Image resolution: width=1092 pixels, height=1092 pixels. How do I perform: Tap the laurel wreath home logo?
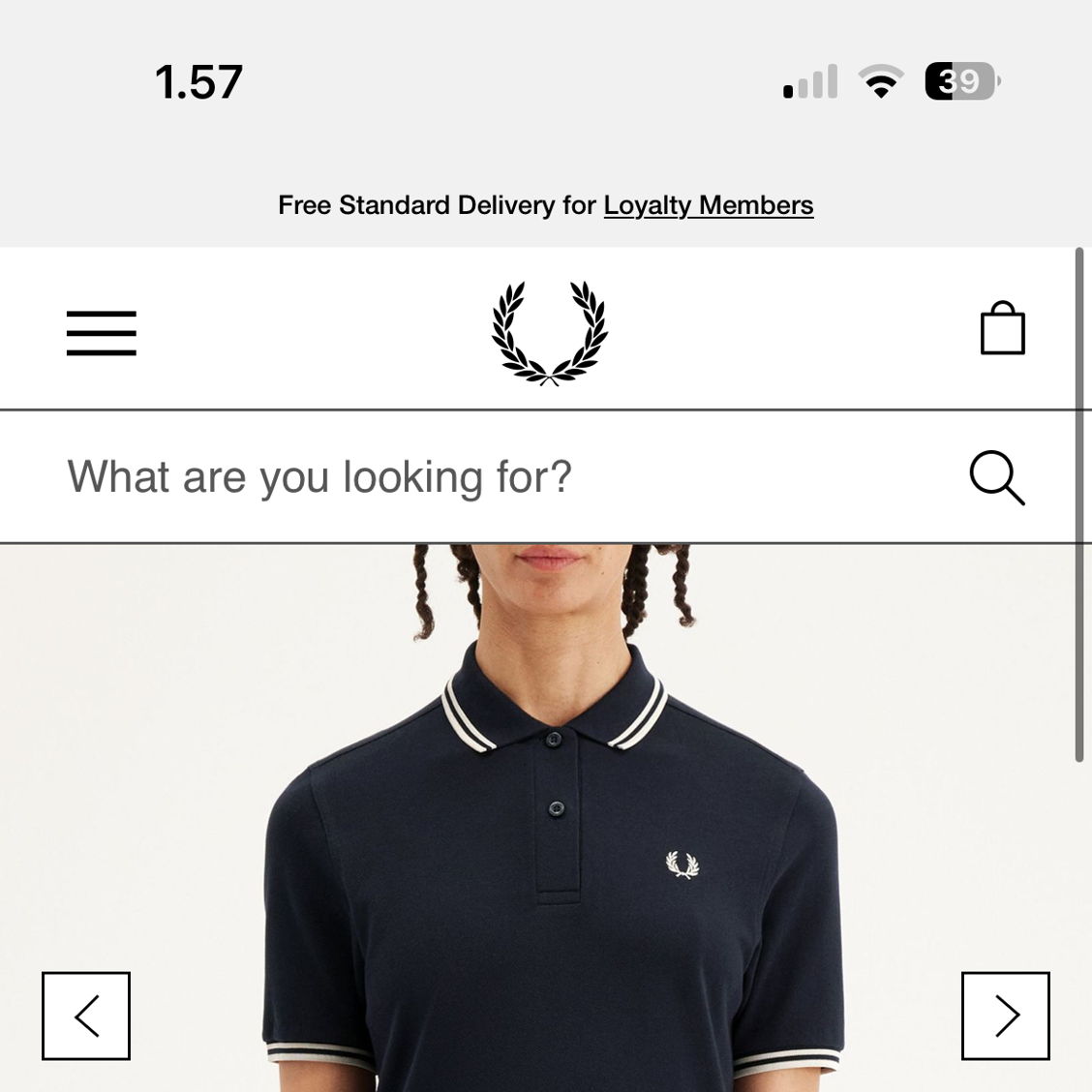(x=549, y=332)
